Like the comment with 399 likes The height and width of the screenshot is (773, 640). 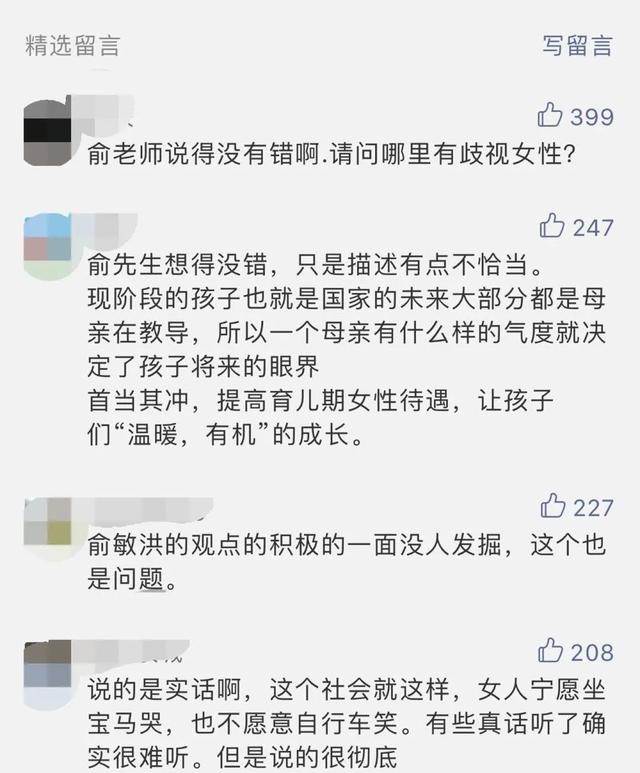tap(550, 116)
